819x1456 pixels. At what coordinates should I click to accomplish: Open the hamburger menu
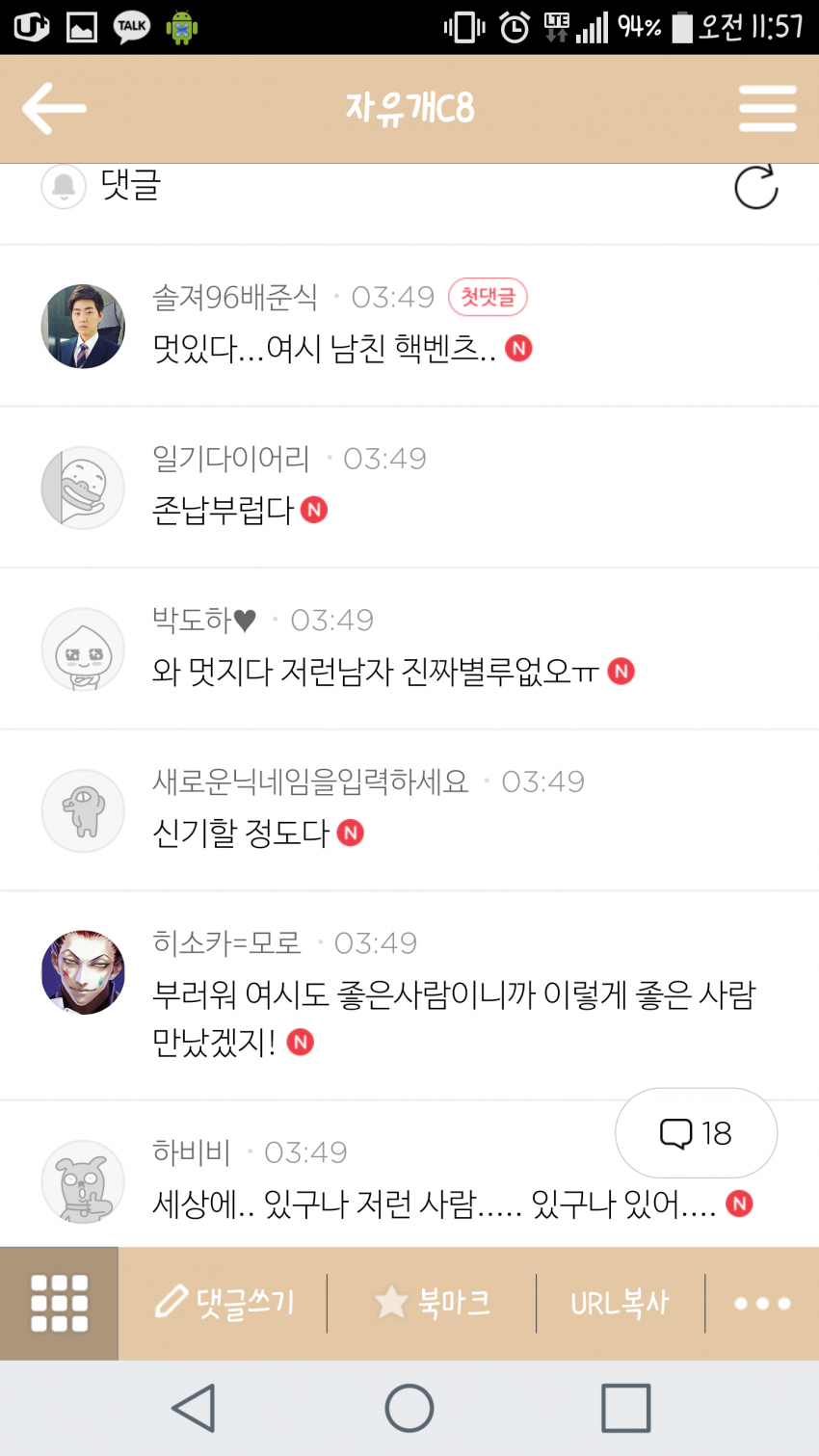tap(767, 108)
